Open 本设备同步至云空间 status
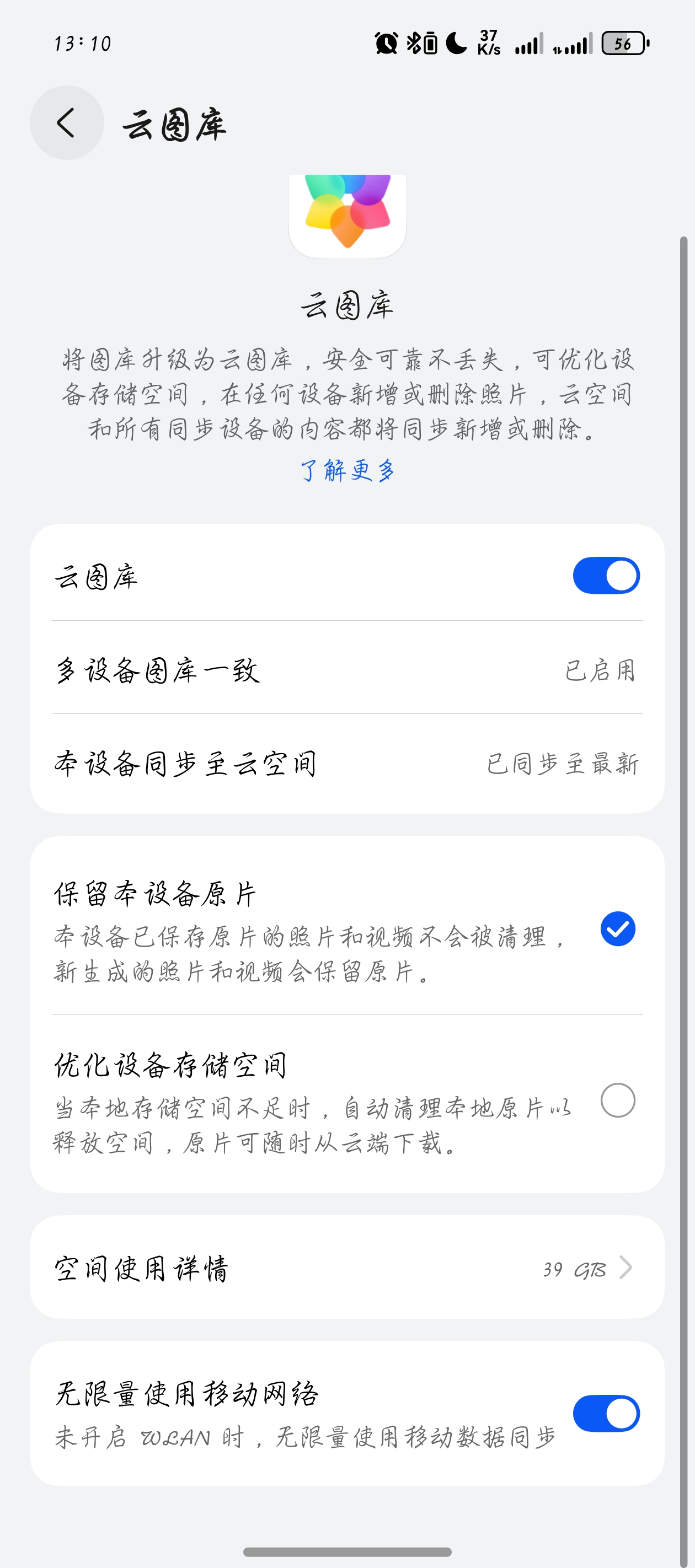Viewport: 695px width, 1568px height. 347,763
